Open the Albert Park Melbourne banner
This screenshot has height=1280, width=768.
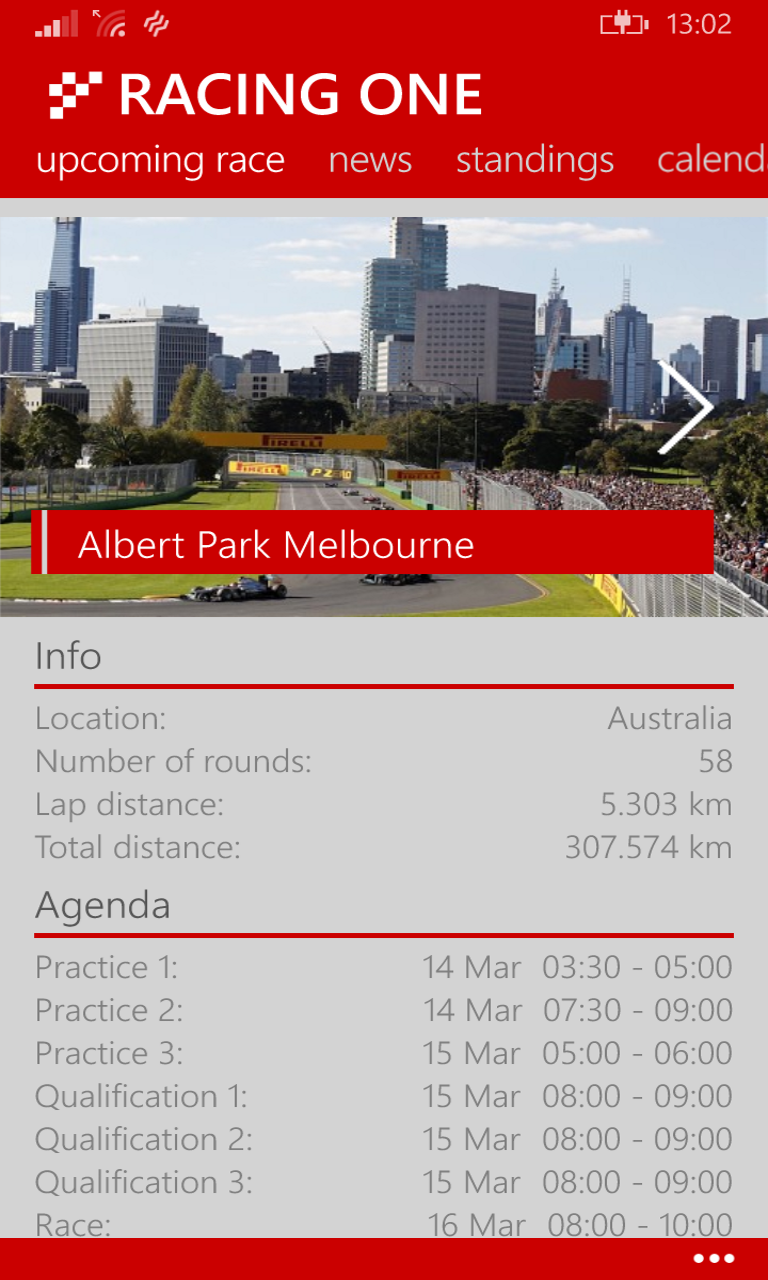pos(373,543)
